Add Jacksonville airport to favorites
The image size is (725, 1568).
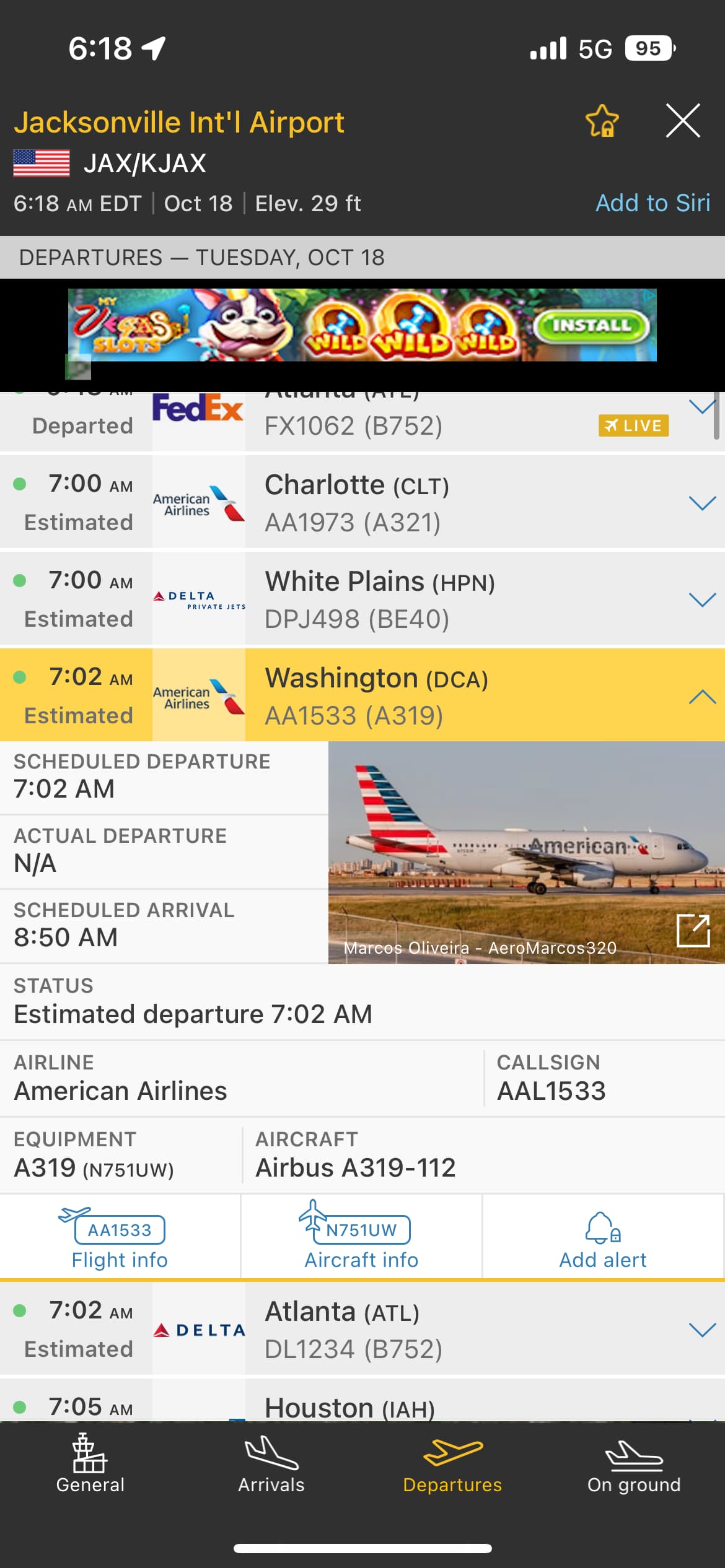pyautogui.click(x=602, y=121)
